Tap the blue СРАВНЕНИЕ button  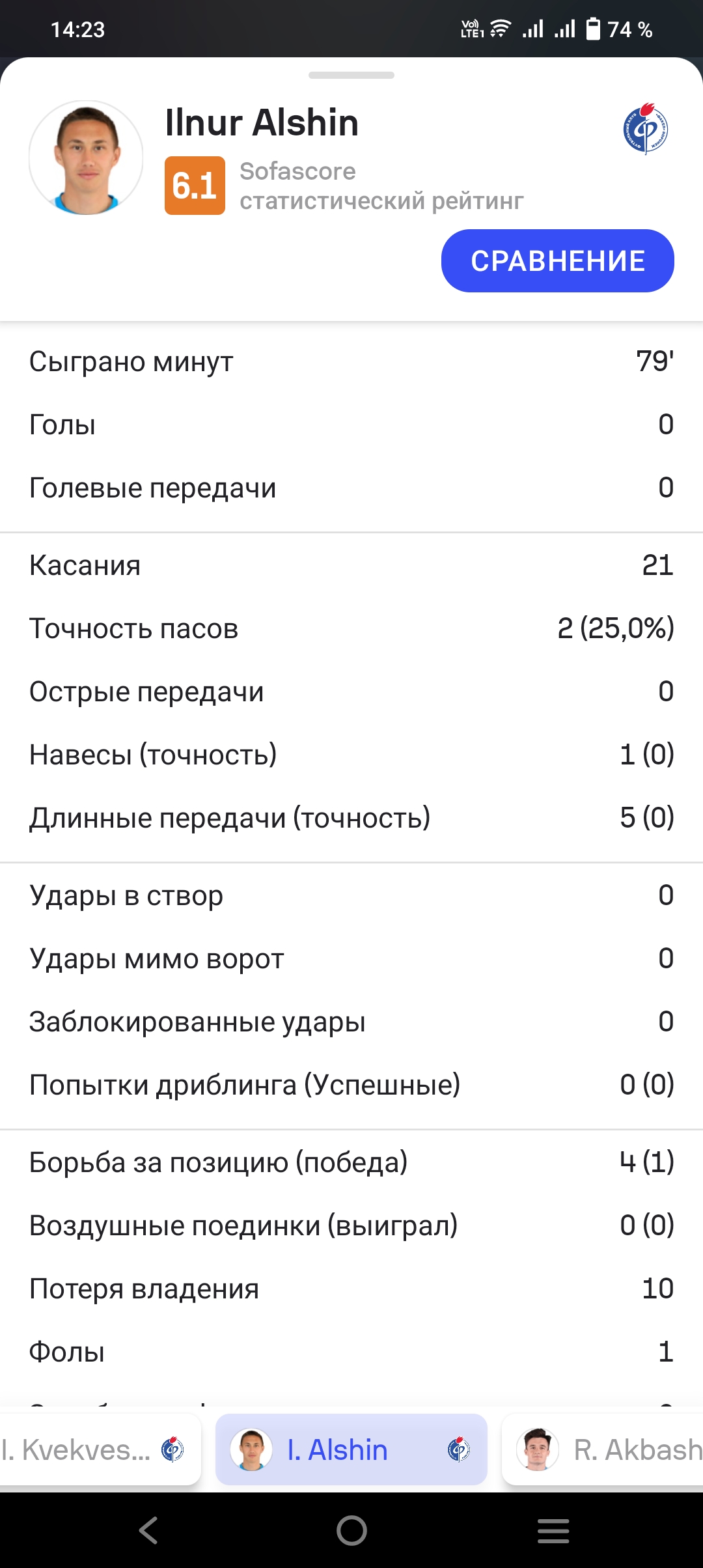click(558, 260)
